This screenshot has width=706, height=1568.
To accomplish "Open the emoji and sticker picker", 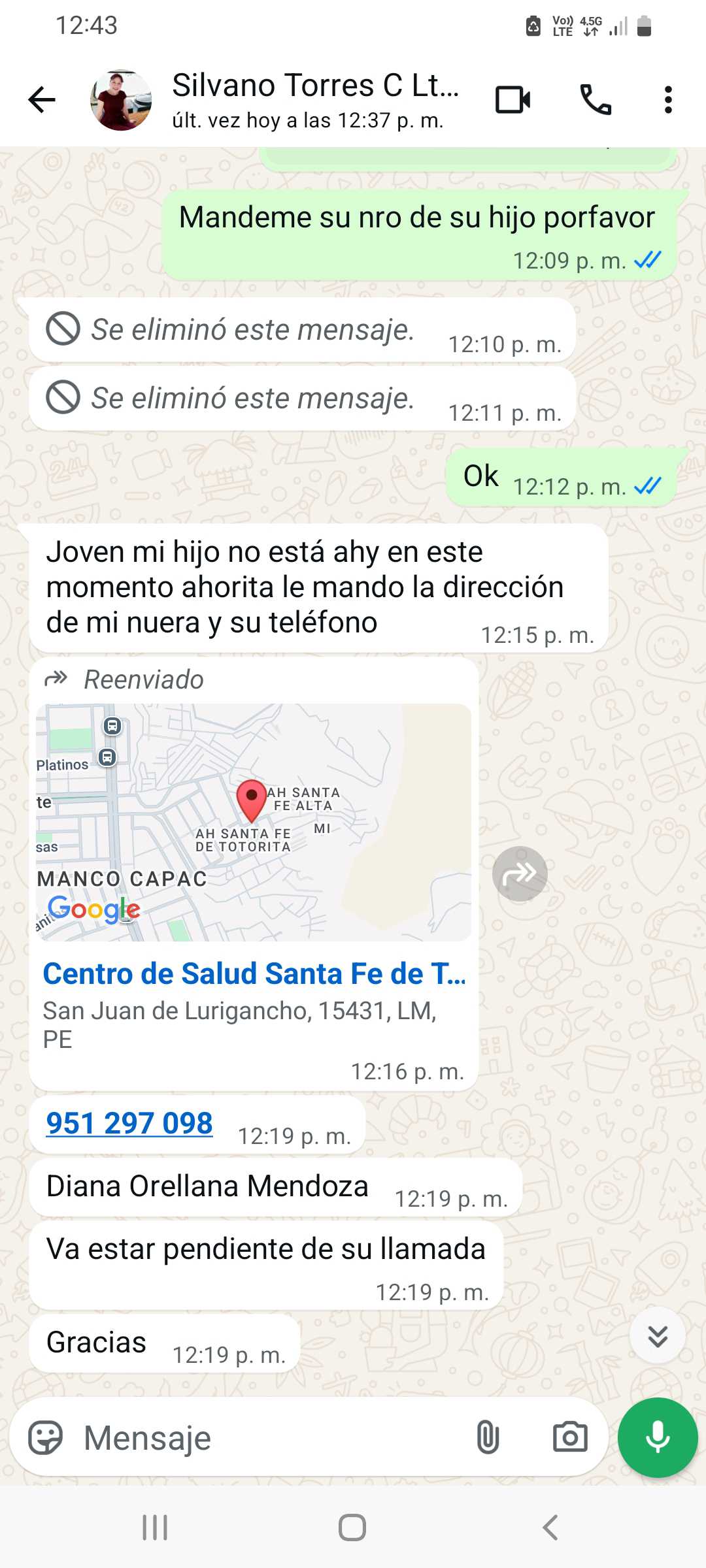I will (x=45, y=1438).
